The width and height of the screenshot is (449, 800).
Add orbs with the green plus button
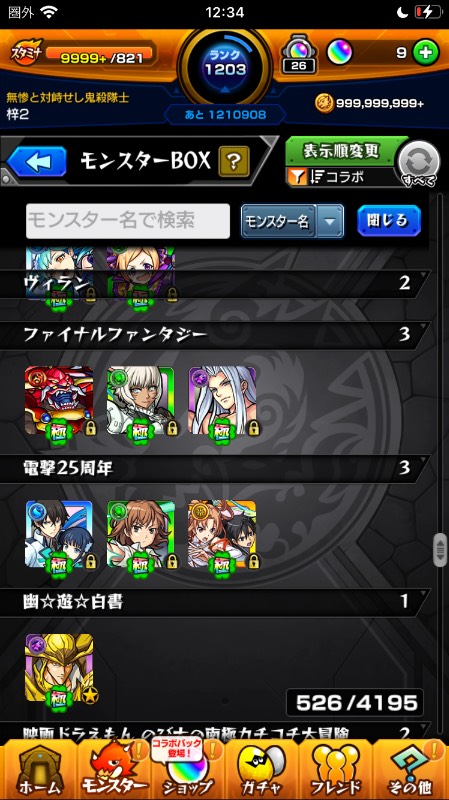point(426,53)
